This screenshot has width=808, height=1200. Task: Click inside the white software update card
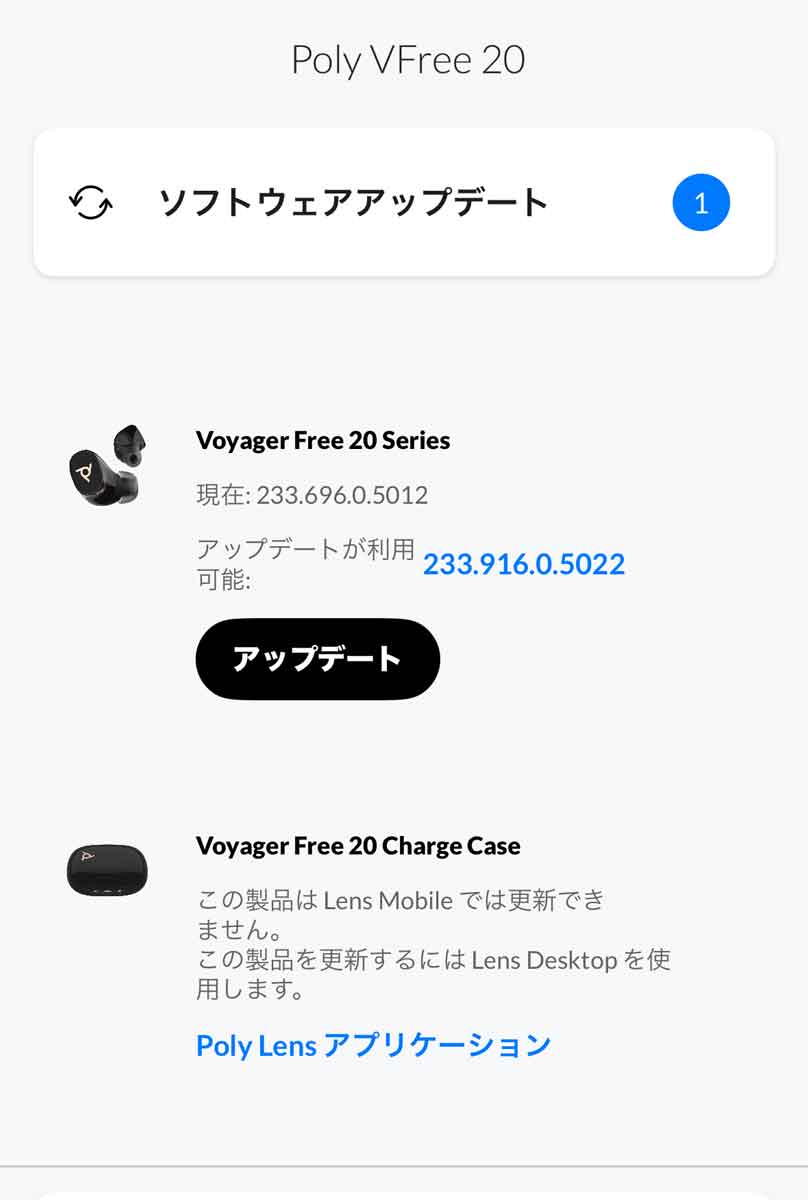(404, 202)
